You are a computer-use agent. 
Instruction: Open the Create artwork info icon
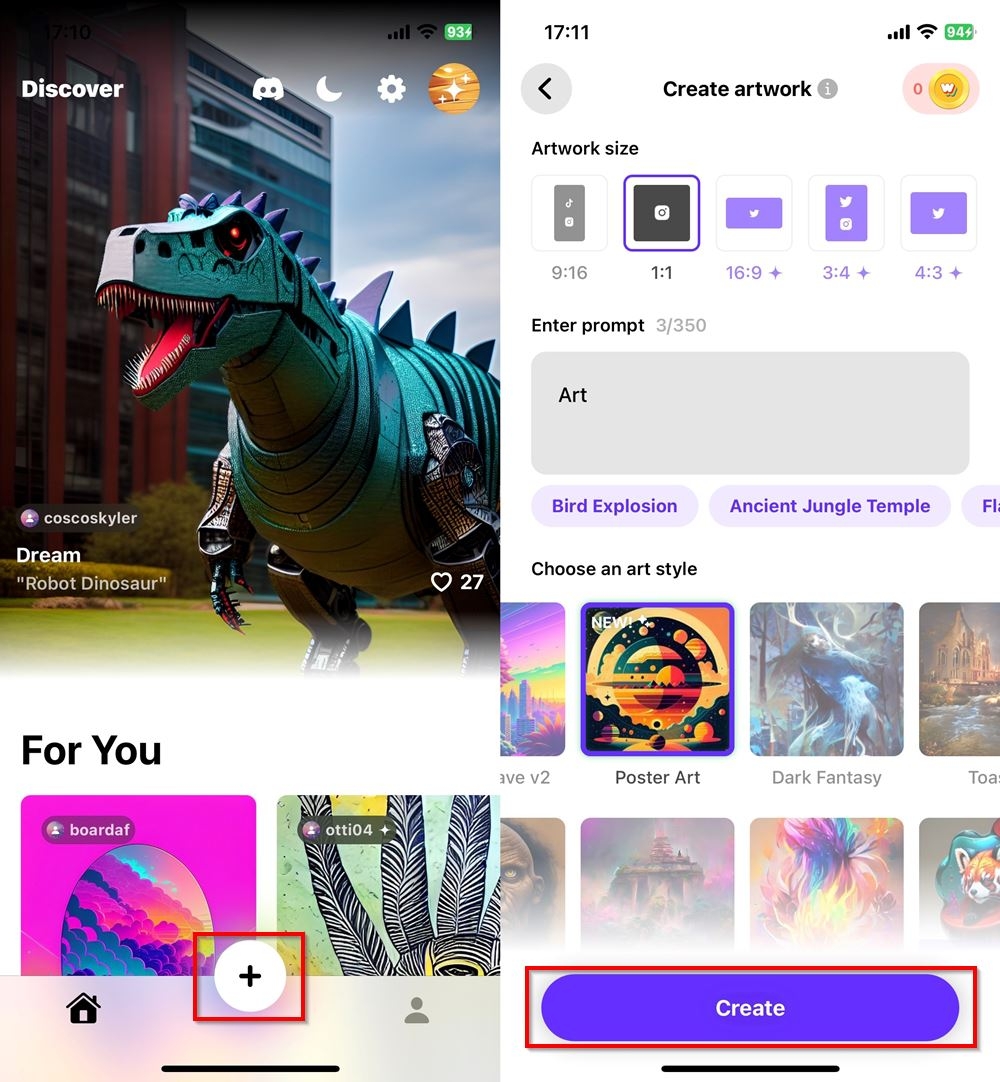828,89
